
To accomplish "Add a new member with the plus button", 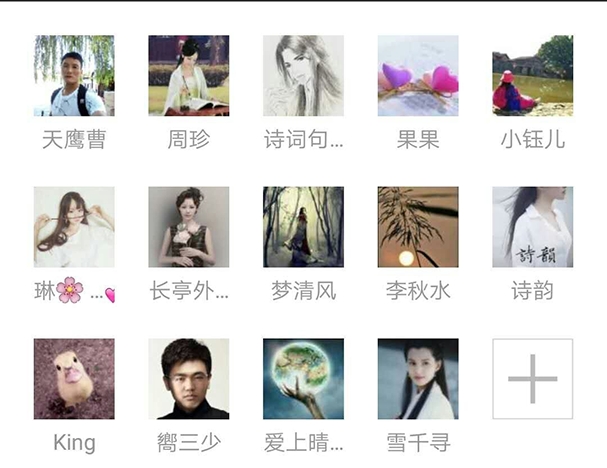I will [533, 378].
